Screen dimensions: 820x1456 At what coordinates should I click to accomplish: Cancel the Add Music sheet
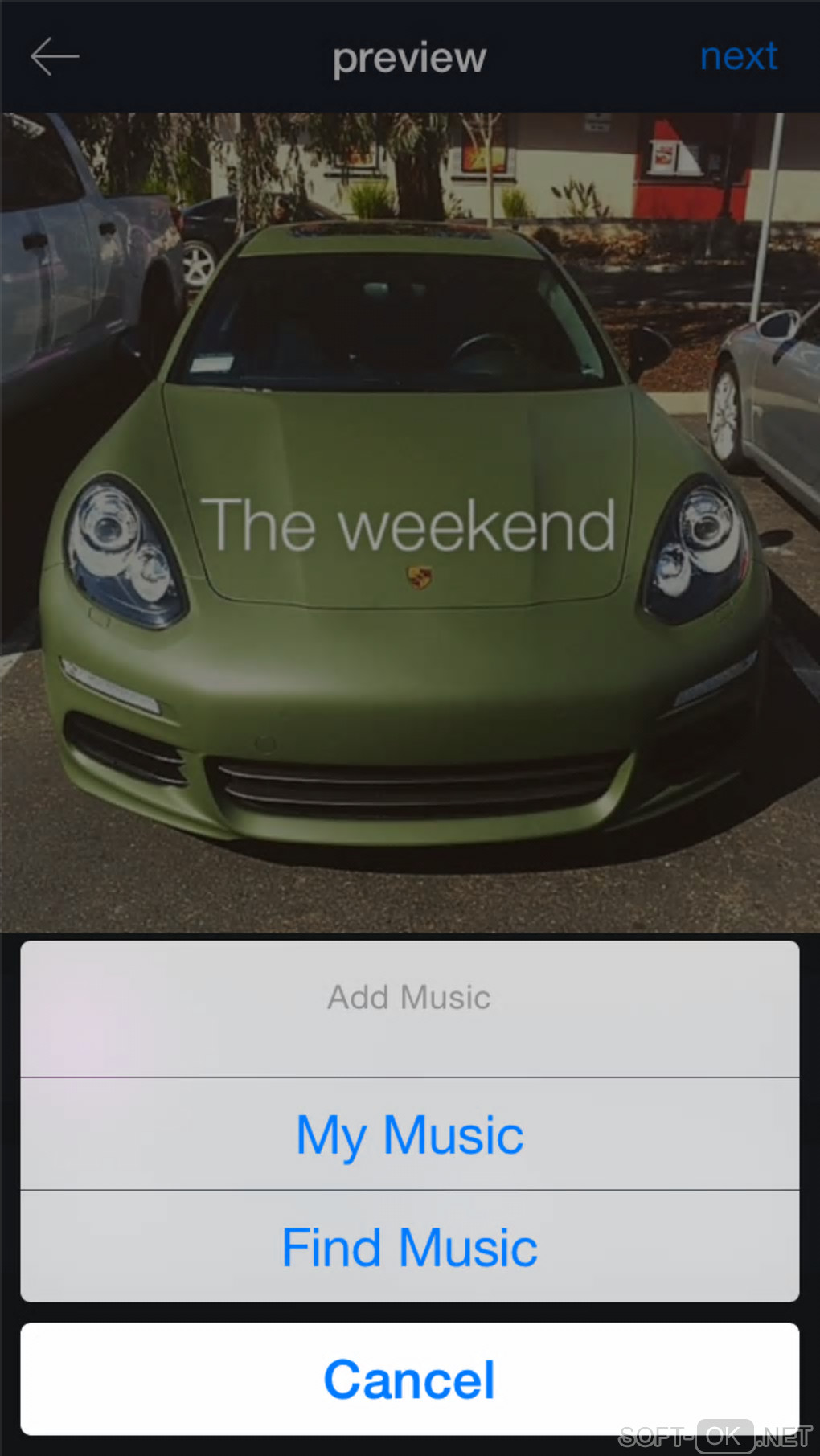tap(409, 1380)
